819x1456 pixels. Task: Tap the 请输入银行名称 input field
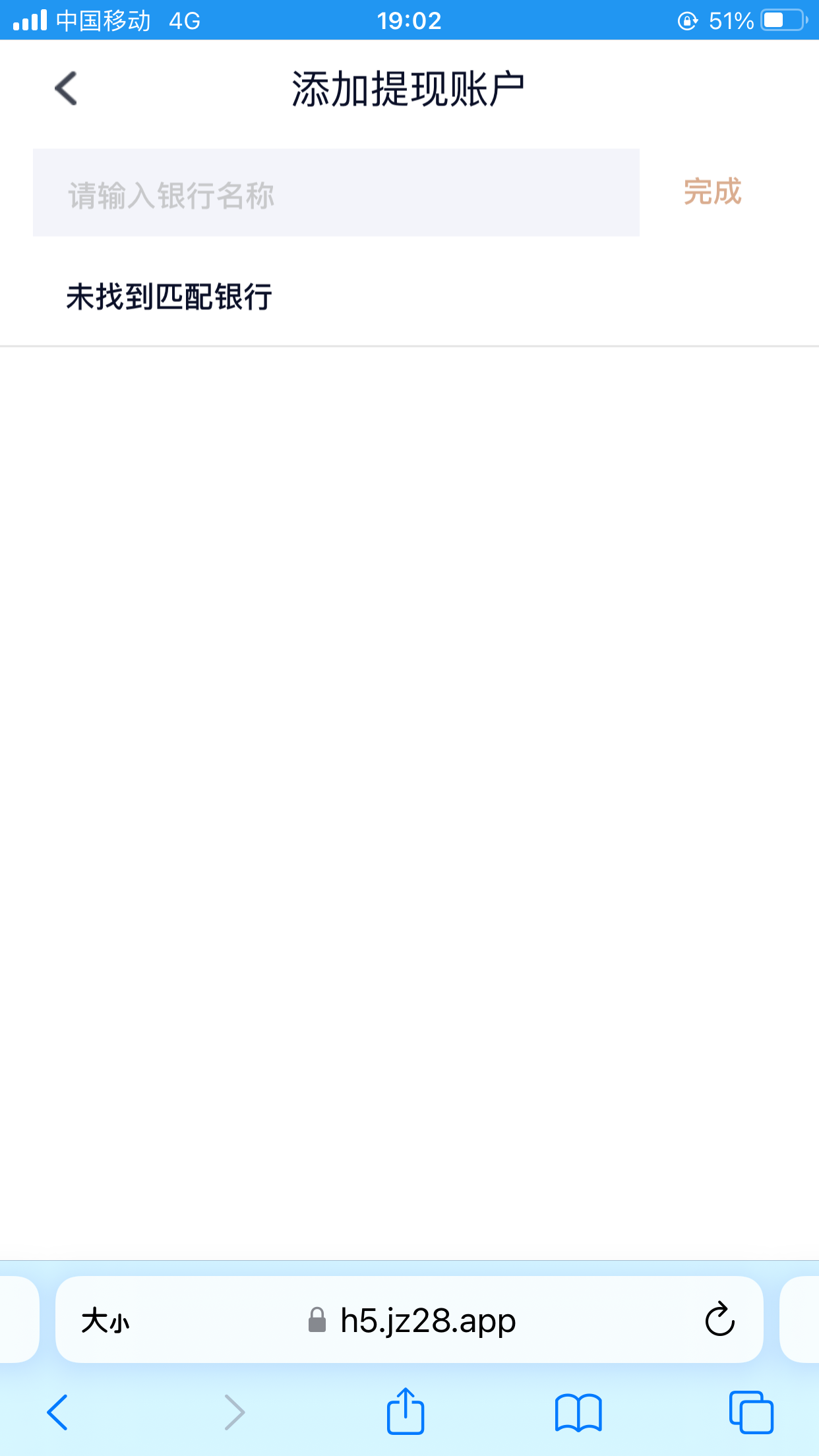coord(336,193)
